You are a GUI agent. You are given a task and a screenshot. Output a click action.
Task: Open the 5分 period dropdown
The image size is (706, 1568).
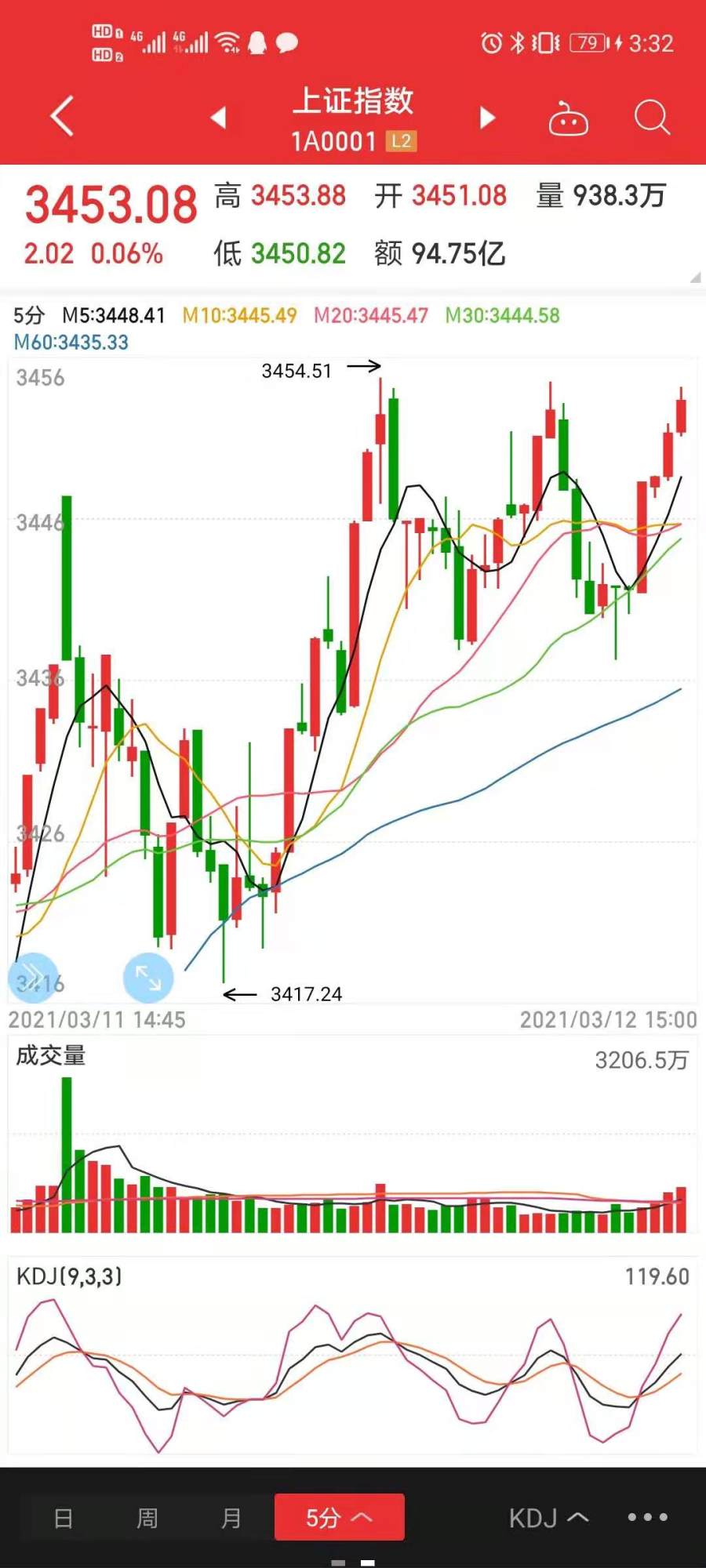point(339,1517)
